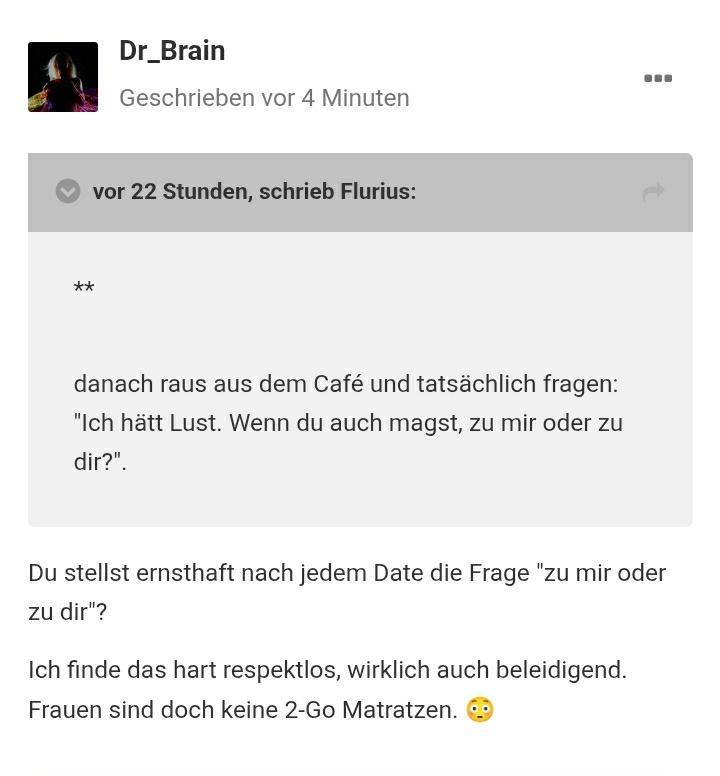Open the post options three-dot menu
This screenshot has width=720, height=776.
(657, 78)
